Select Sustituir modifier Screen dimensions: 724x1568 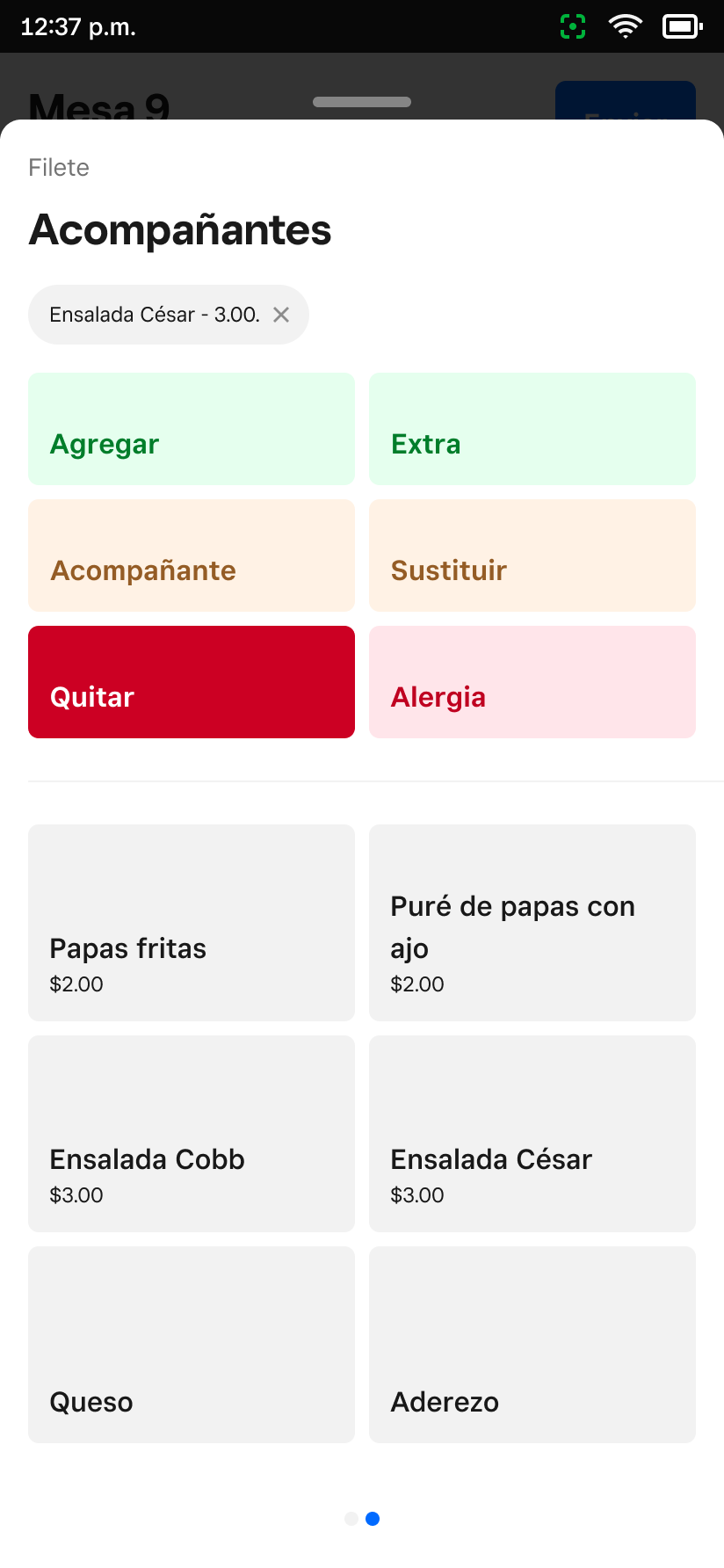pos(532,555)
